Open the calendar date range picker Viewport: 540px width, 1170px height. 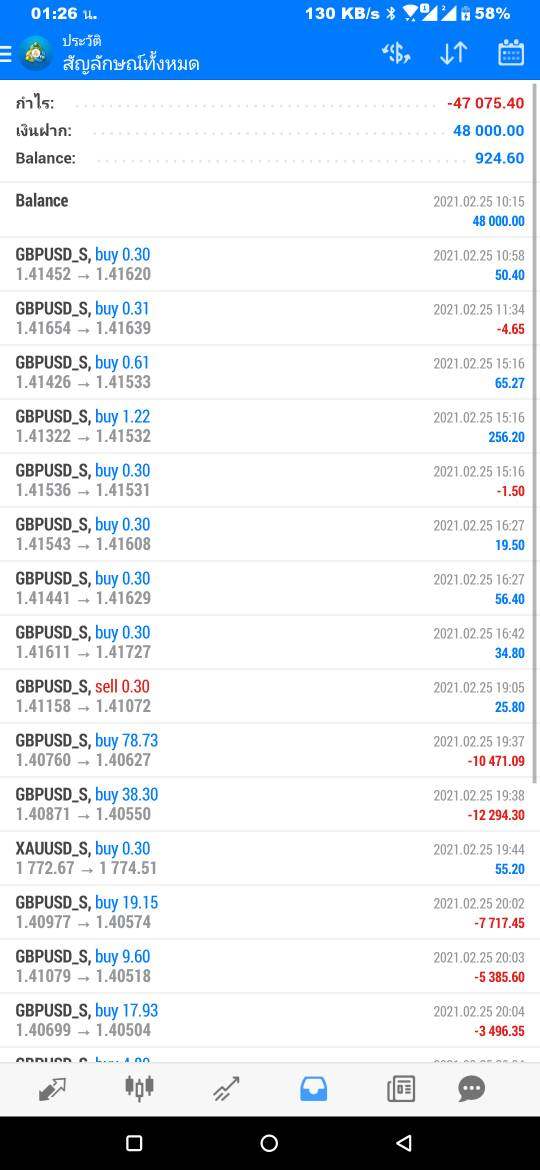tap(511, 54)
